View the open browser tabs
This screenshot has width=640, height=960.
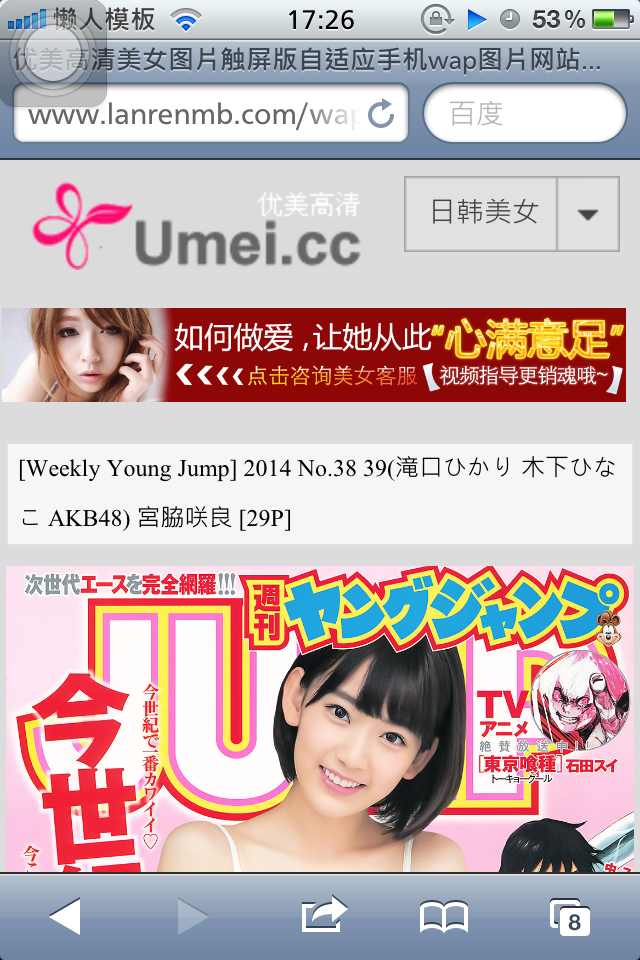click(x=570, y=916)
